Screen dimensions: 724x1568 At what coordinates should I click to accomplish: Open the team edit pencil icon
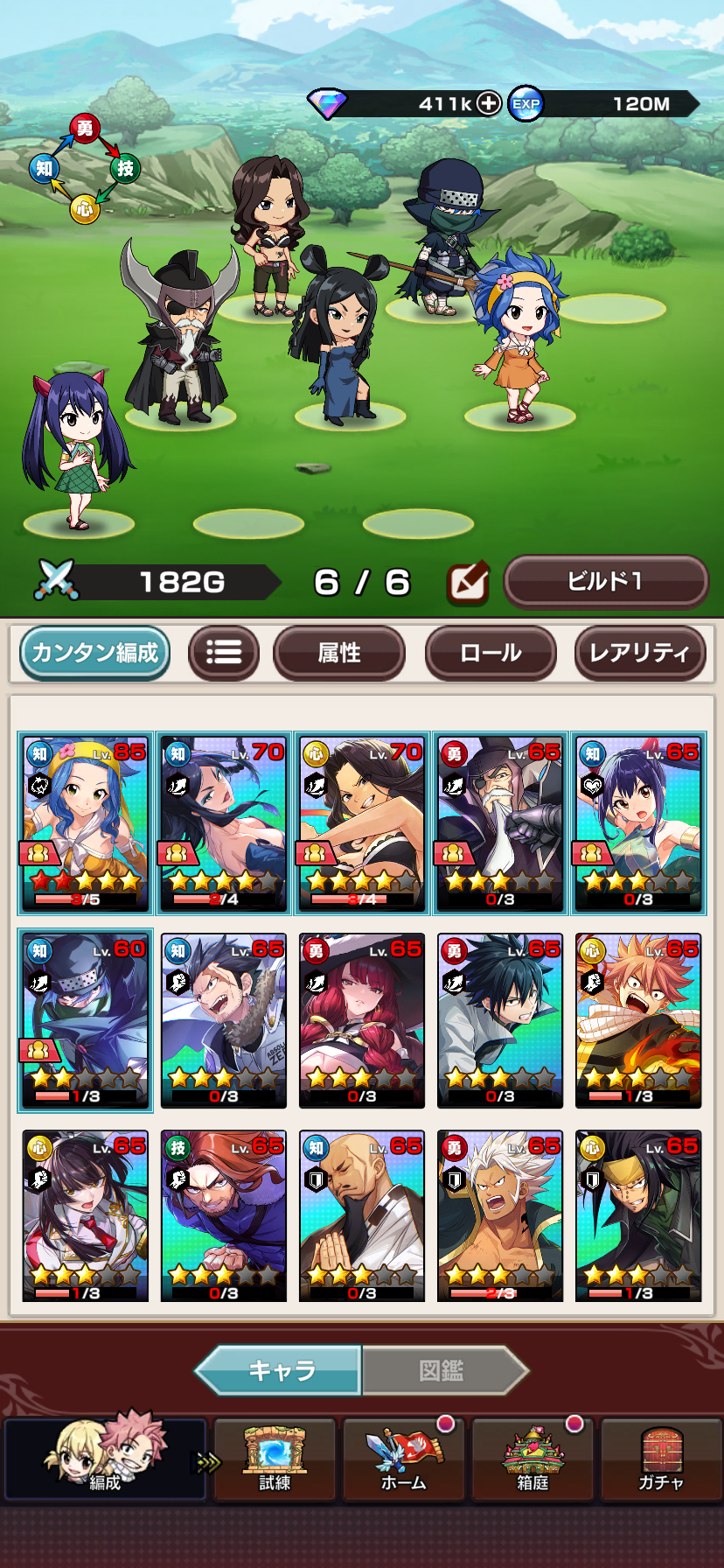pos(468,584)
